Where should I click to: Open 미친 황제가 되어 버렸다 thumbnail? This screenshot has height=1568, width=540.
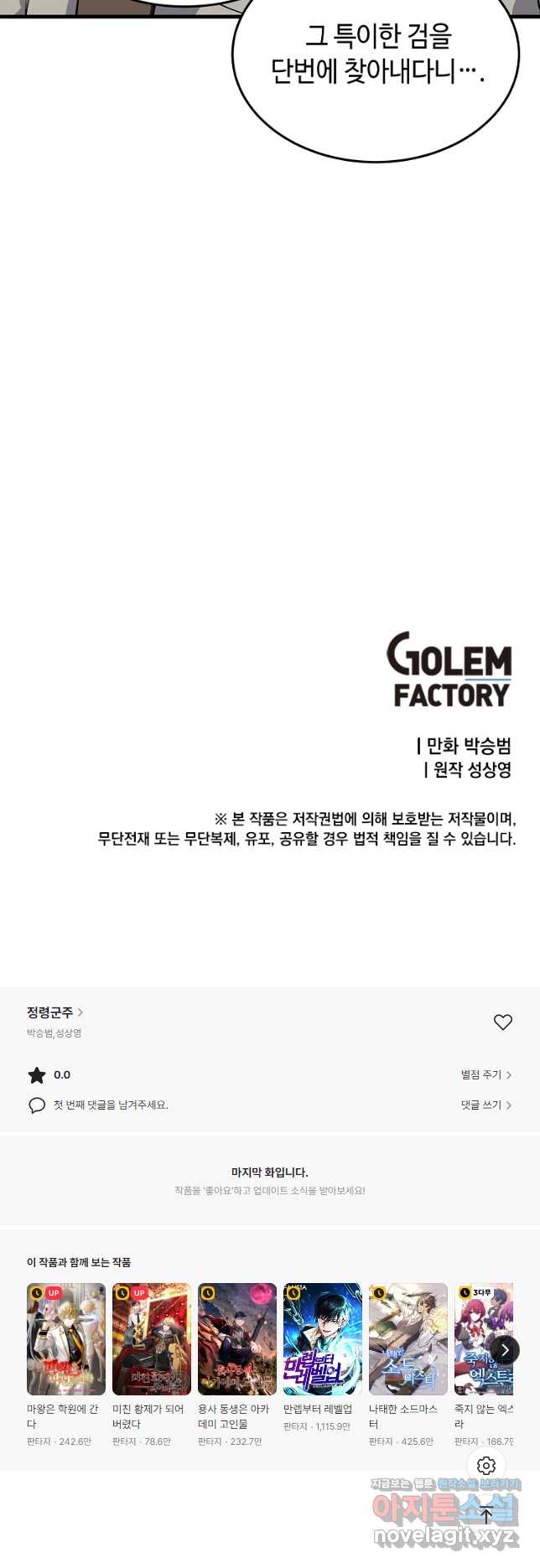coord(151,1338)
